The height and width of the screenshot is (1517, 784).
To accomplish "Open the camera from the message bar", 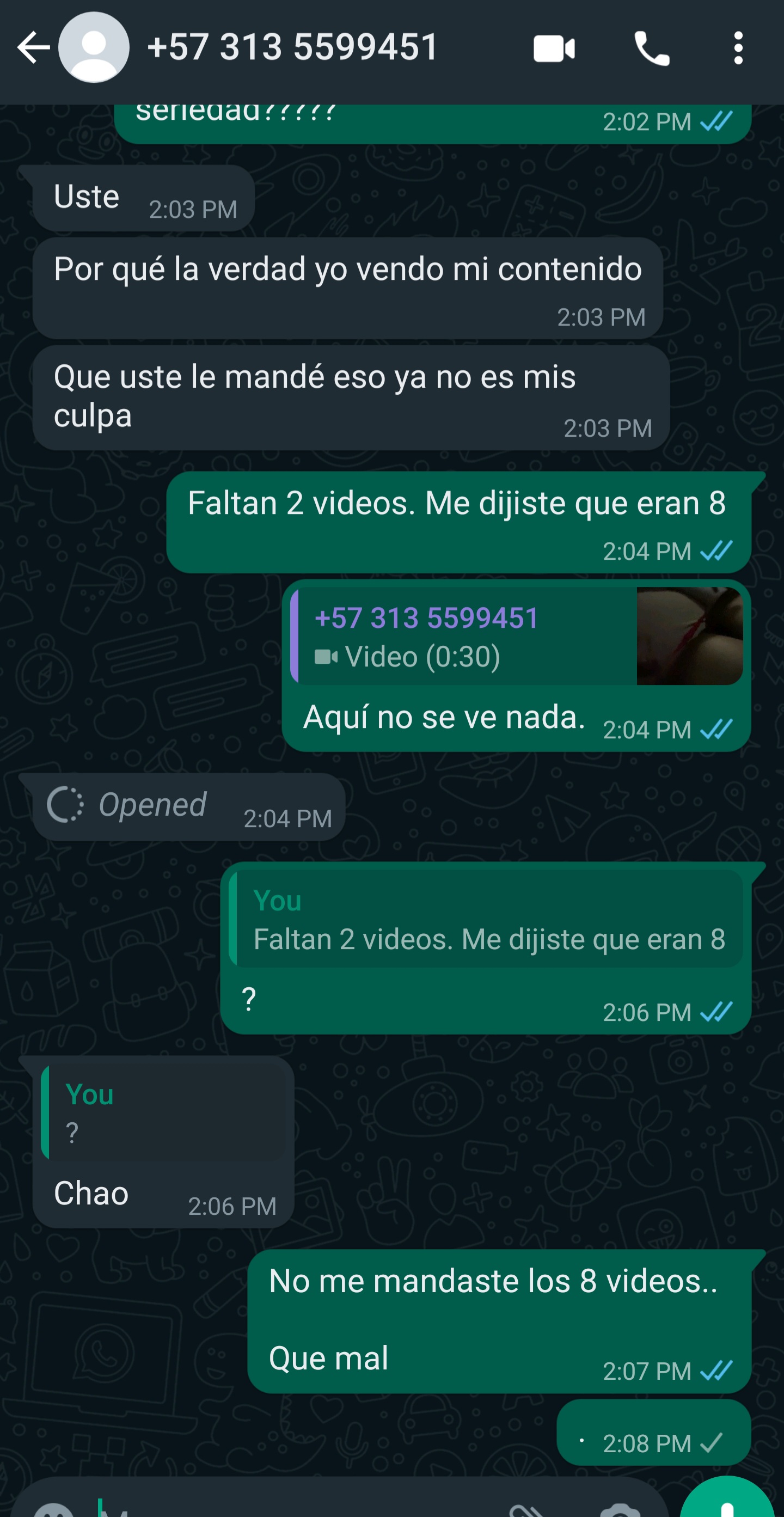I will [x=620, y=1509].
